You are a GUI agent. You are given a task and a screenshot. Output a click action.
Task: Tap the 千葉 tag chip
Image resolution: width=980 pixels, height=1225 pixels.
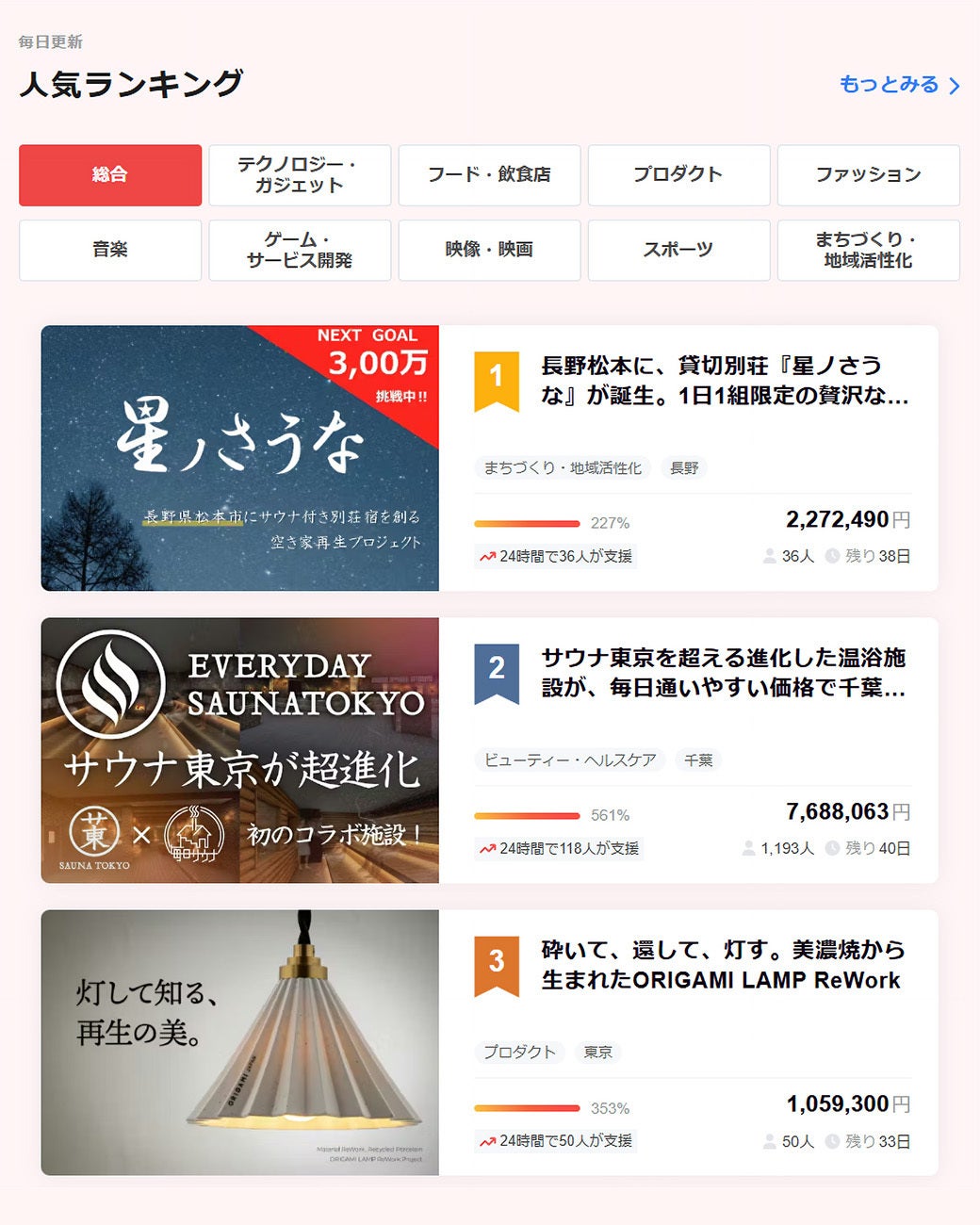click(x=698, y=759)
